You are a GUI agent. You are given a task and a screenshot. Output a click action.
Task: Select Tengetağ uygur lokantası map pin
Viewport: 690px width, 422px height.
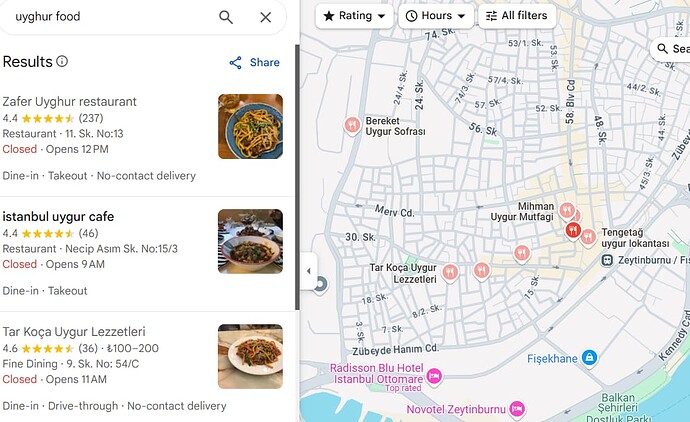point(588,237)
